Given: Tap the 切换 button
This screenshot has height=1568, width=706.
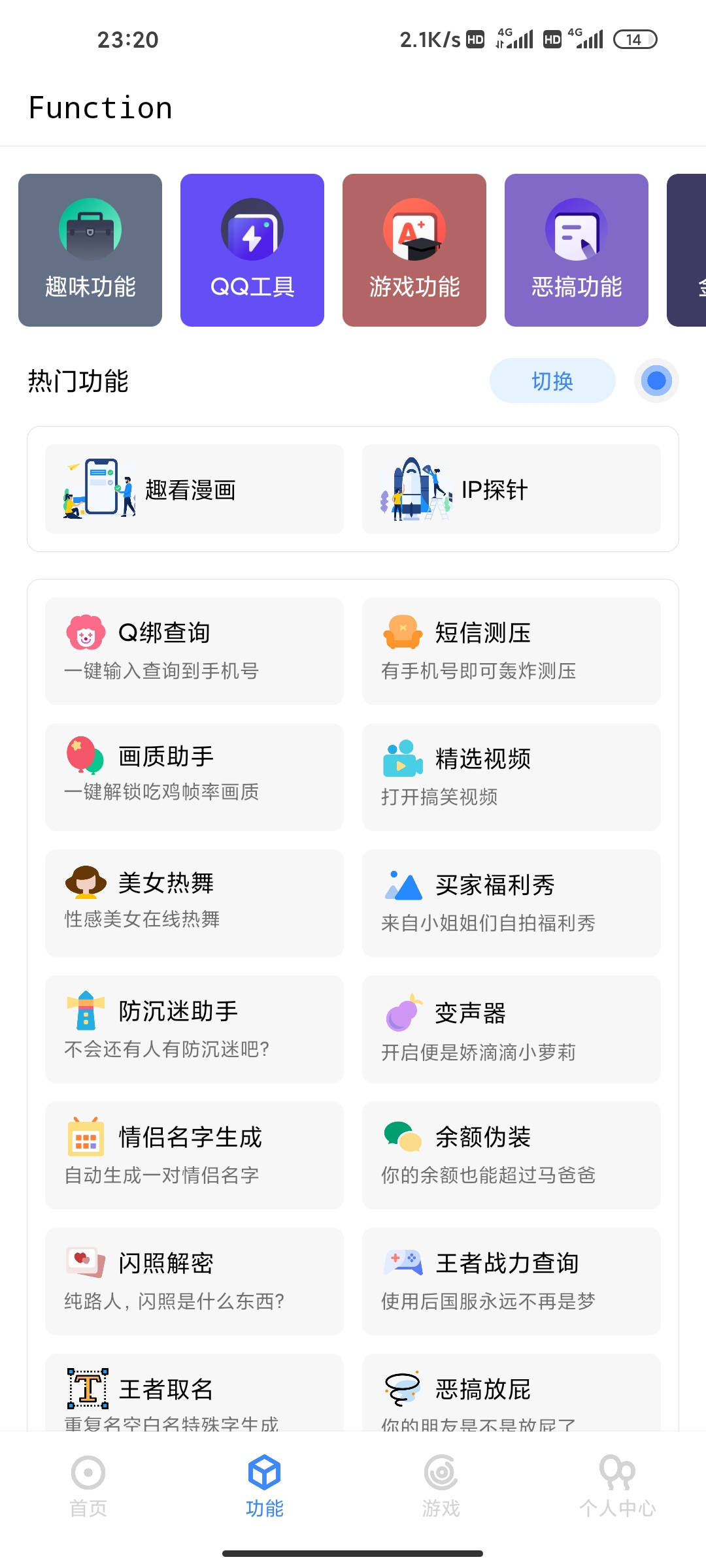Looking at the screenshot, I should (x=552, y=381).
